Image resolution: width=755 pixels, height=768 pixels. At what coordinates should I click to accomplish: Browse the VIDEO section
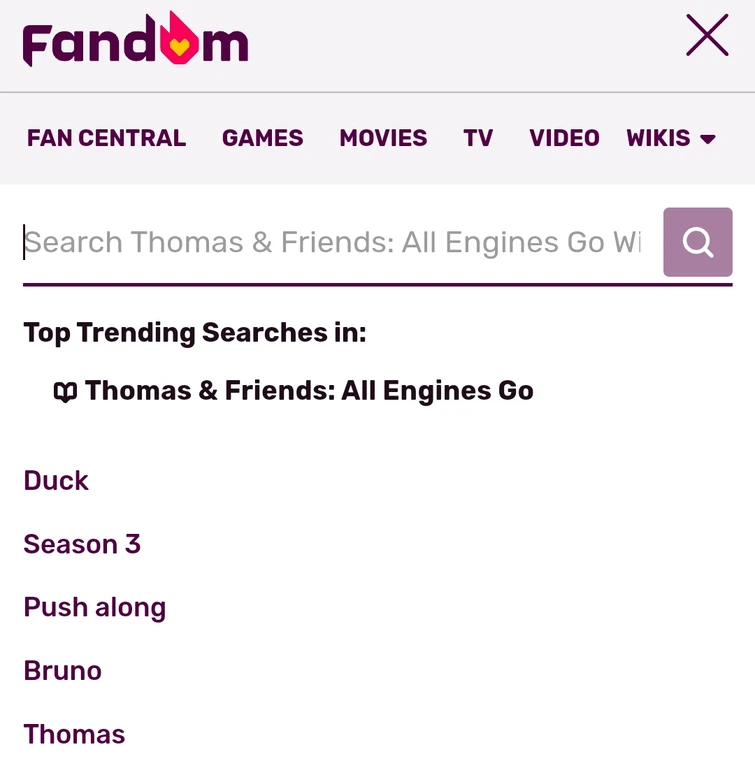[563, 138]
